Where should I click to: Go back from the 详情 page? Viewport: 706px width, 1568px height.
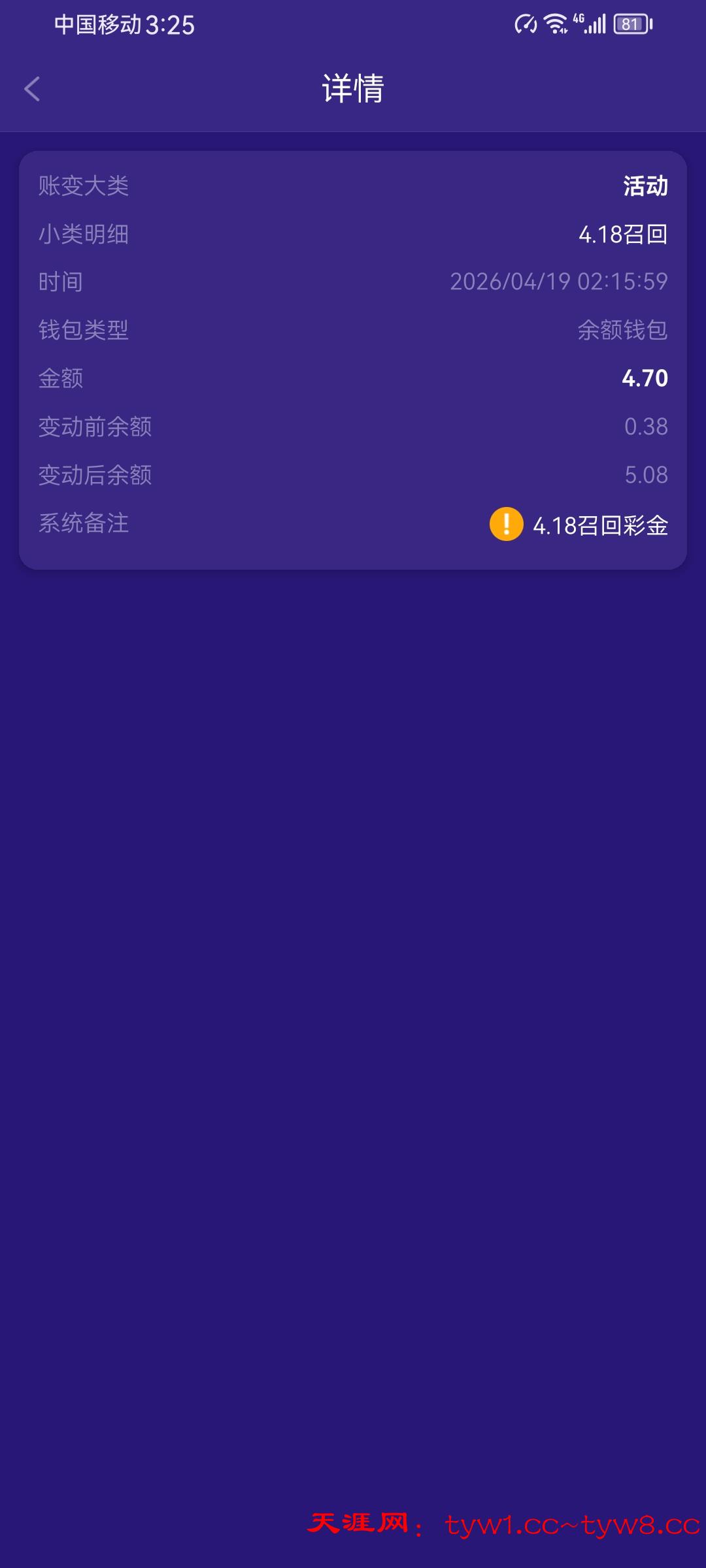(x=32, y=89)
